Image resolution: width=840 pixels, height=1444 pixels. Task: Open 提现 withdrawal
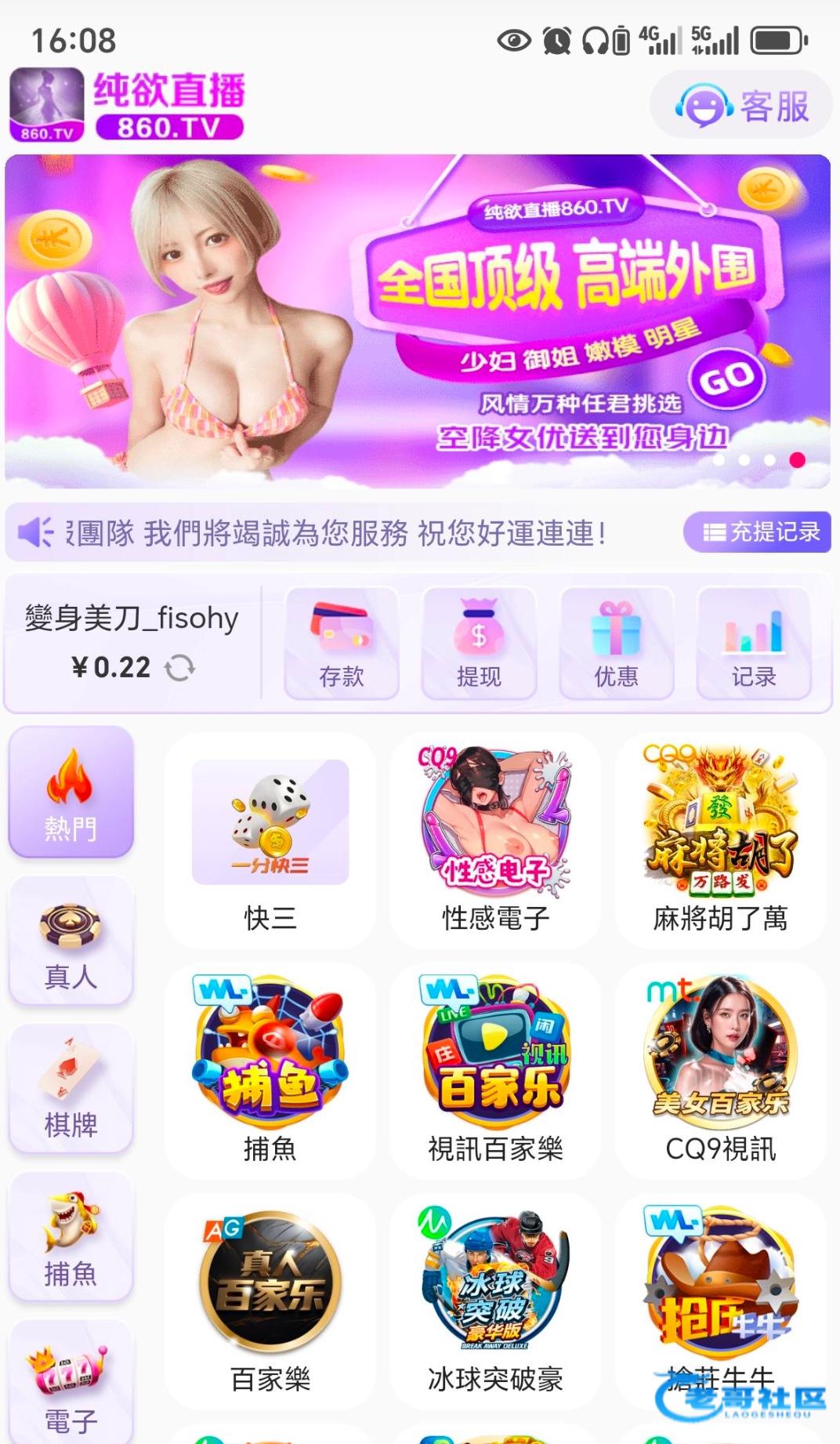point(479,643)
